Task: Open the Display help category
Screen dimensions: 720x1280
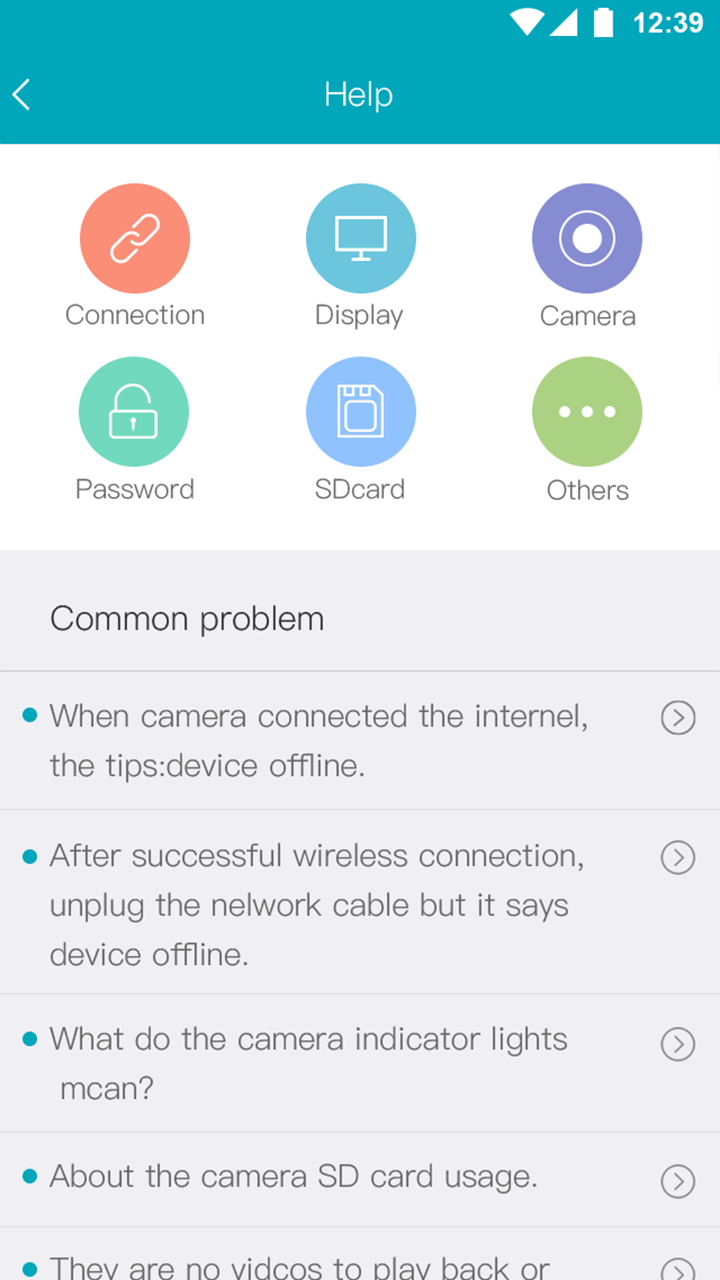Action: click(x=360, y=238)
